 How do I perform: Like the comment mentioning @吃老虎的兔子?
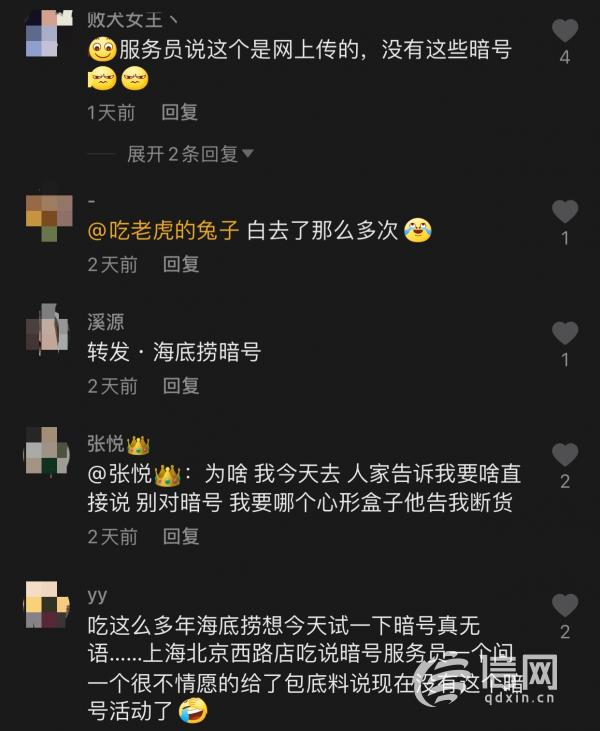(x=565, y=211)
